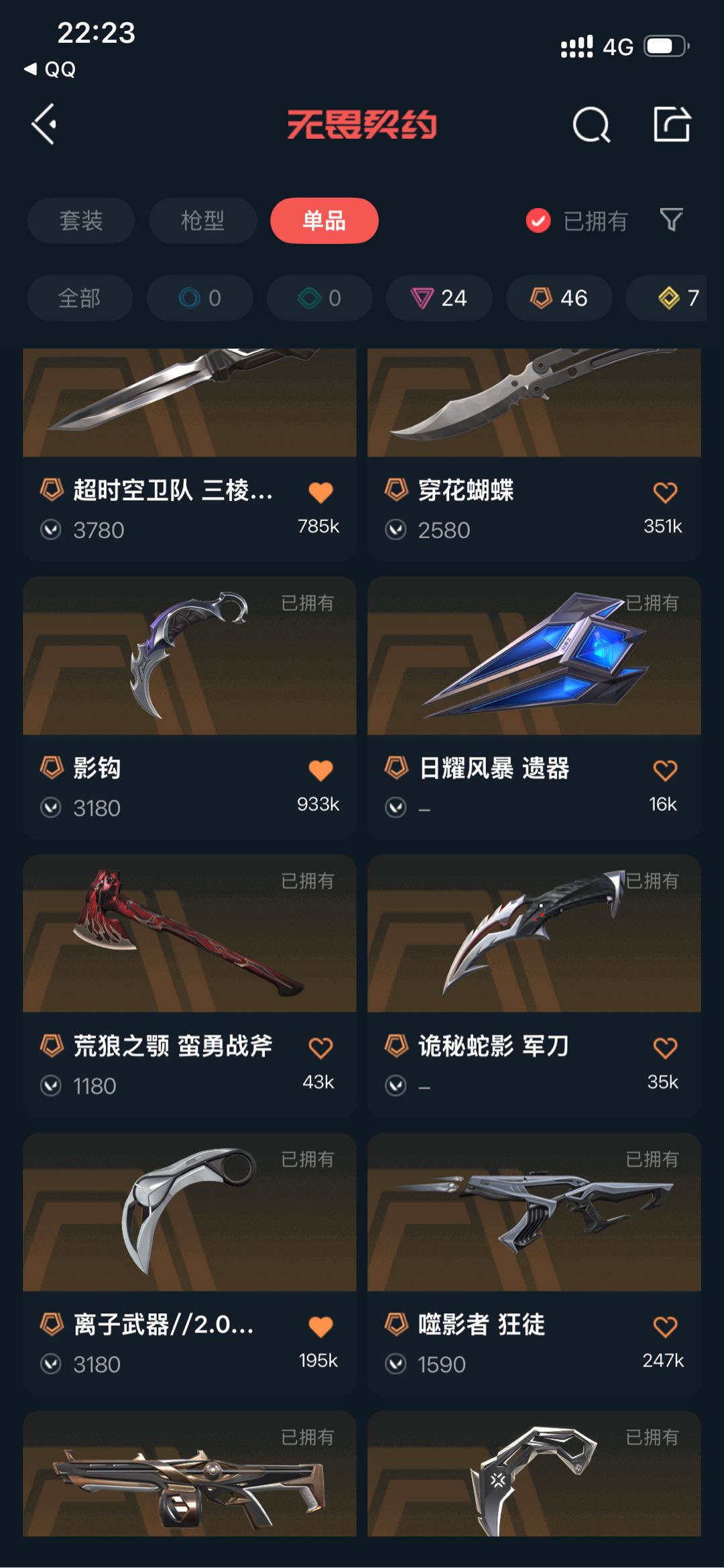Open the 影钩 knife card
The image size is (724, 1568).
[x=190, y=708]
